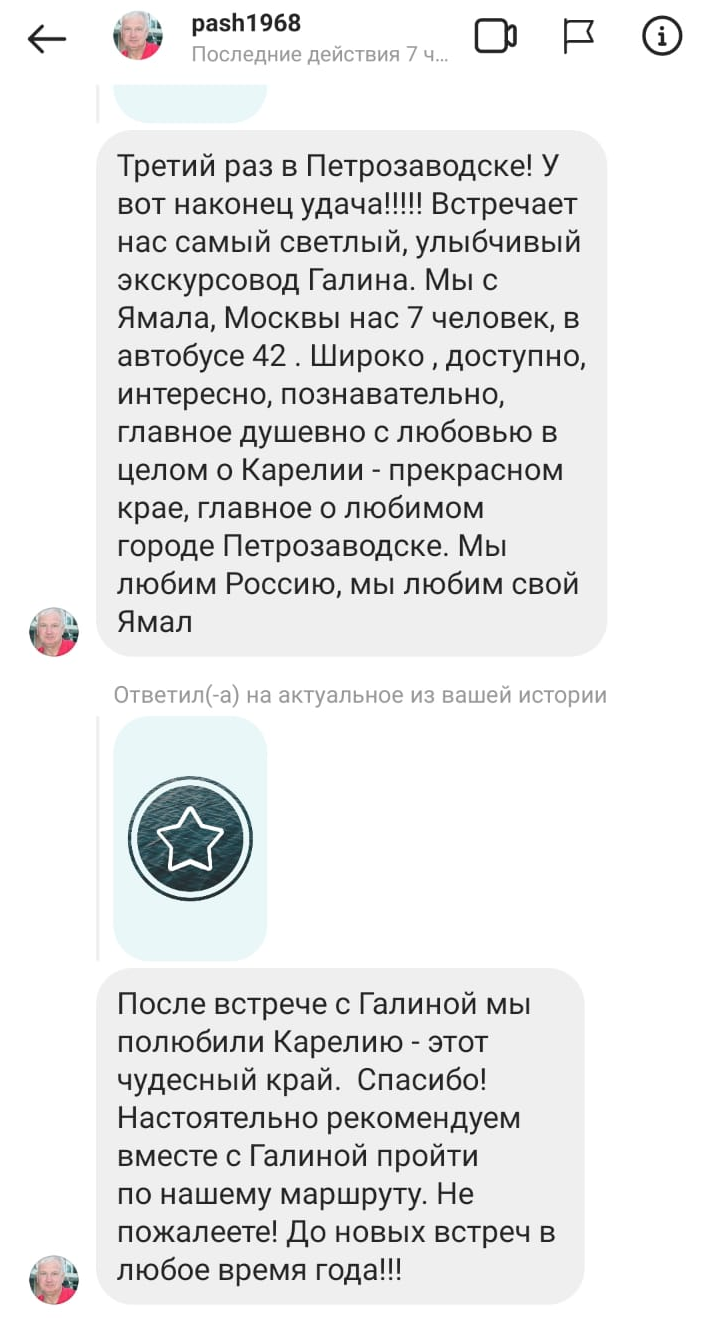Go back to the message list
The width and height of the screenshot is (718, 1342).
tap(47, 38)
